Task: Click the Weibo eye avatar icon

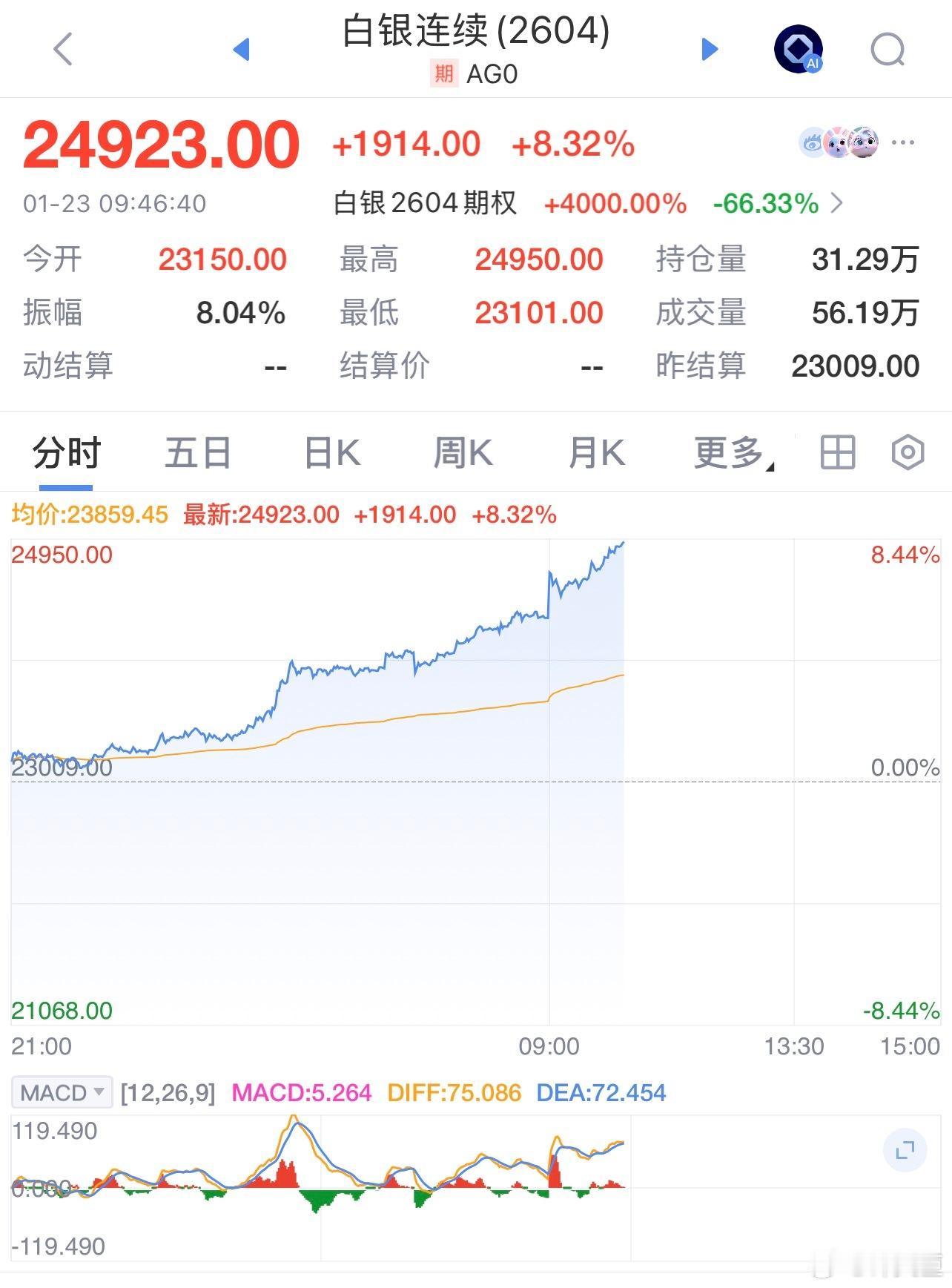Action: coord(810,142)
